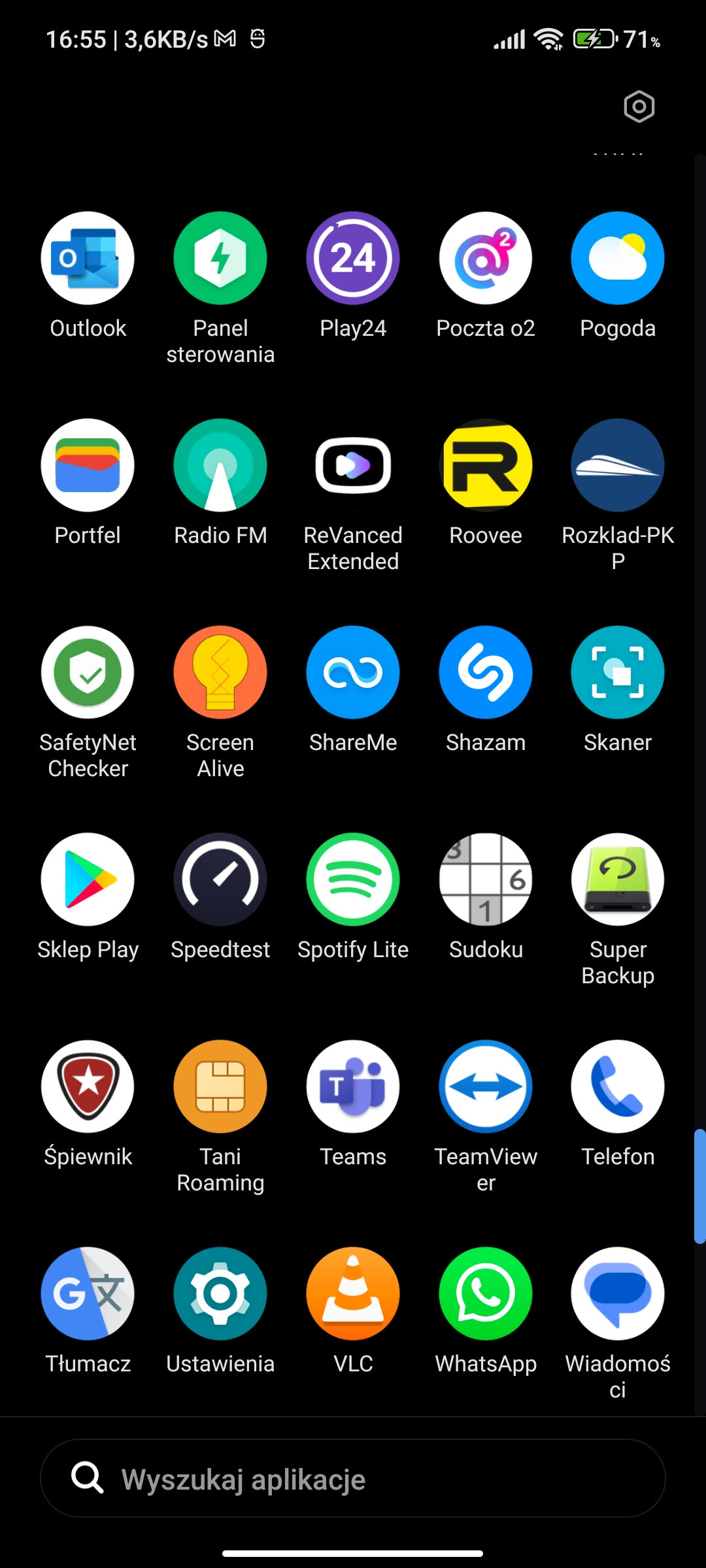
Task: Open Spotify Lite
Action: pos(353,880)
